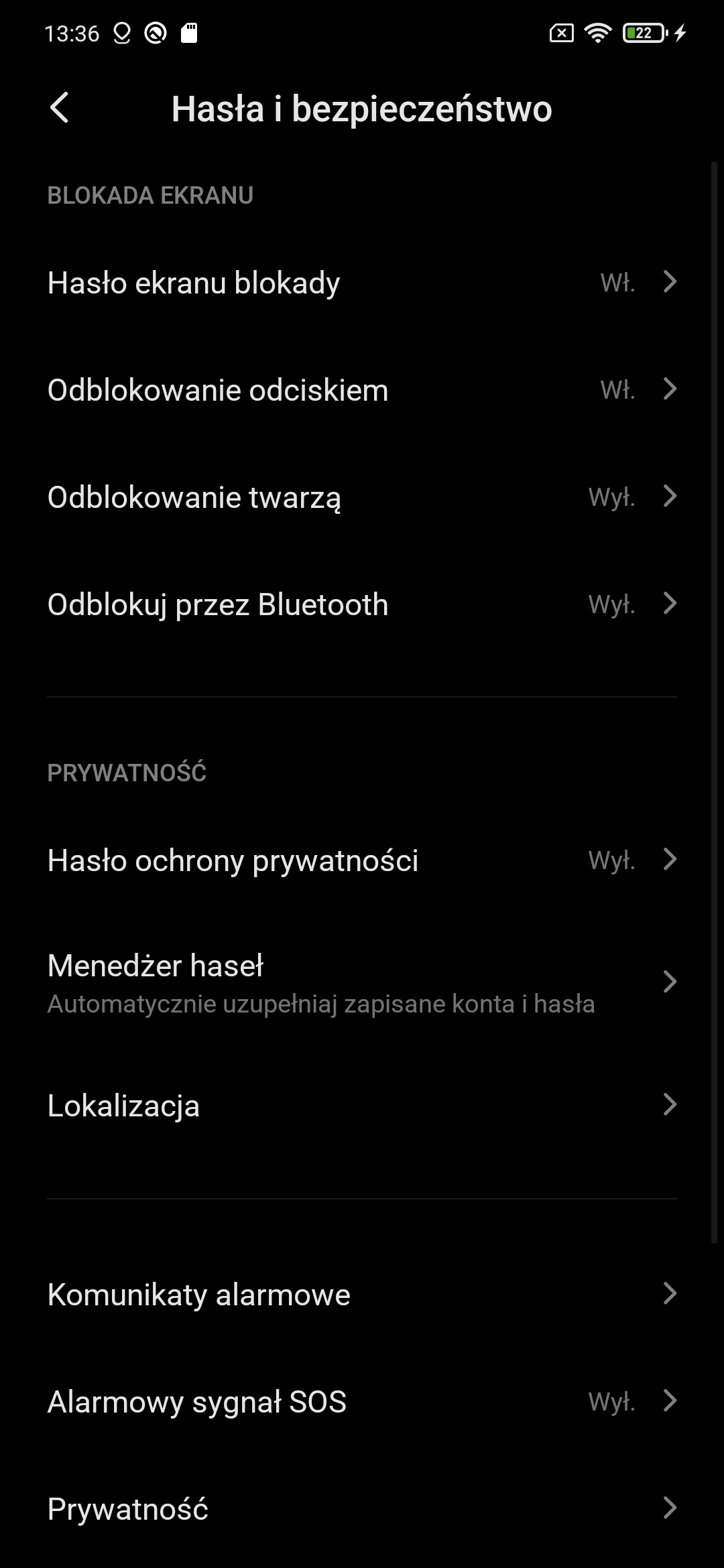Open Odblokowanie twarzą option
Screen dimensions: 724x1568
pos(362,497)
